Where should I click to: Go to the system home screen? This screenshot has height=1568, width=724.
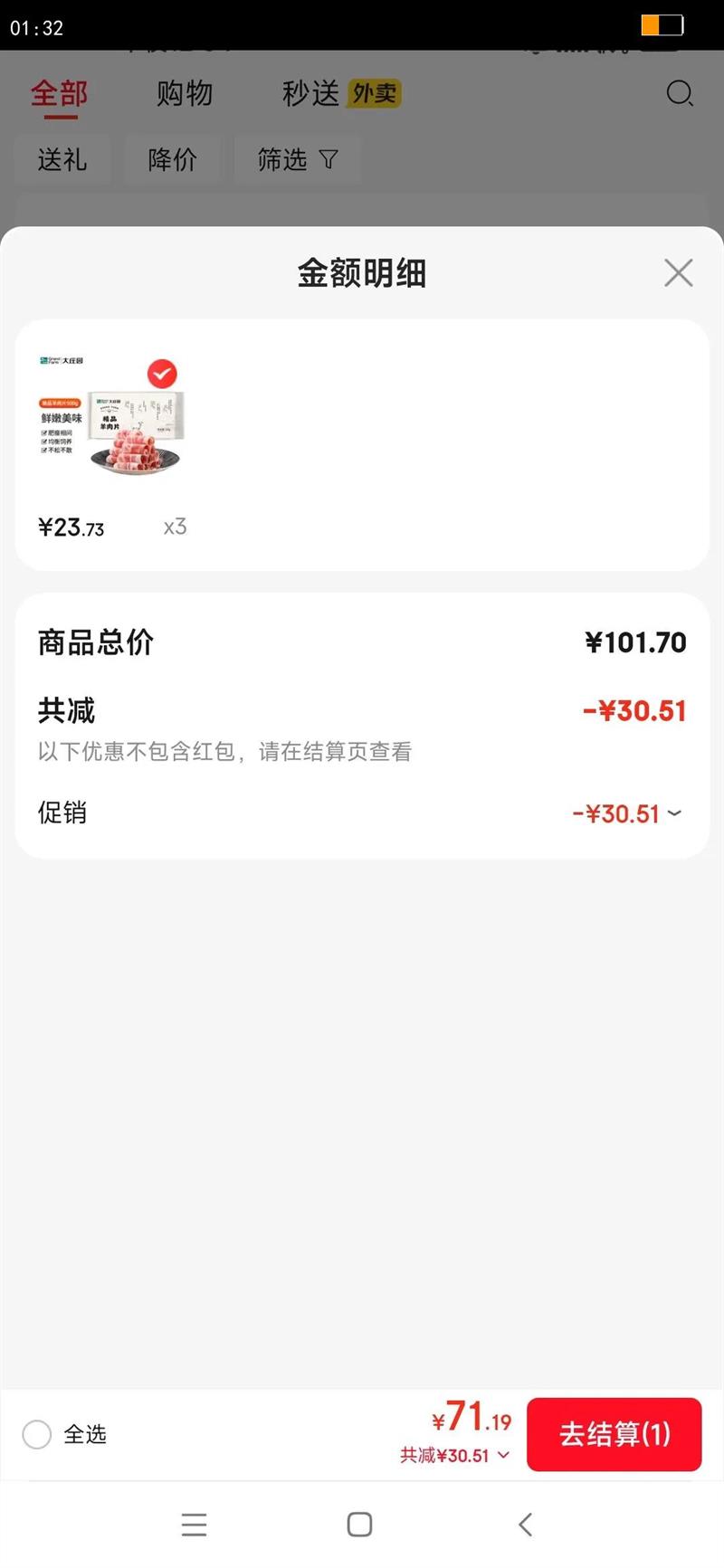[x=359, y=1525]
